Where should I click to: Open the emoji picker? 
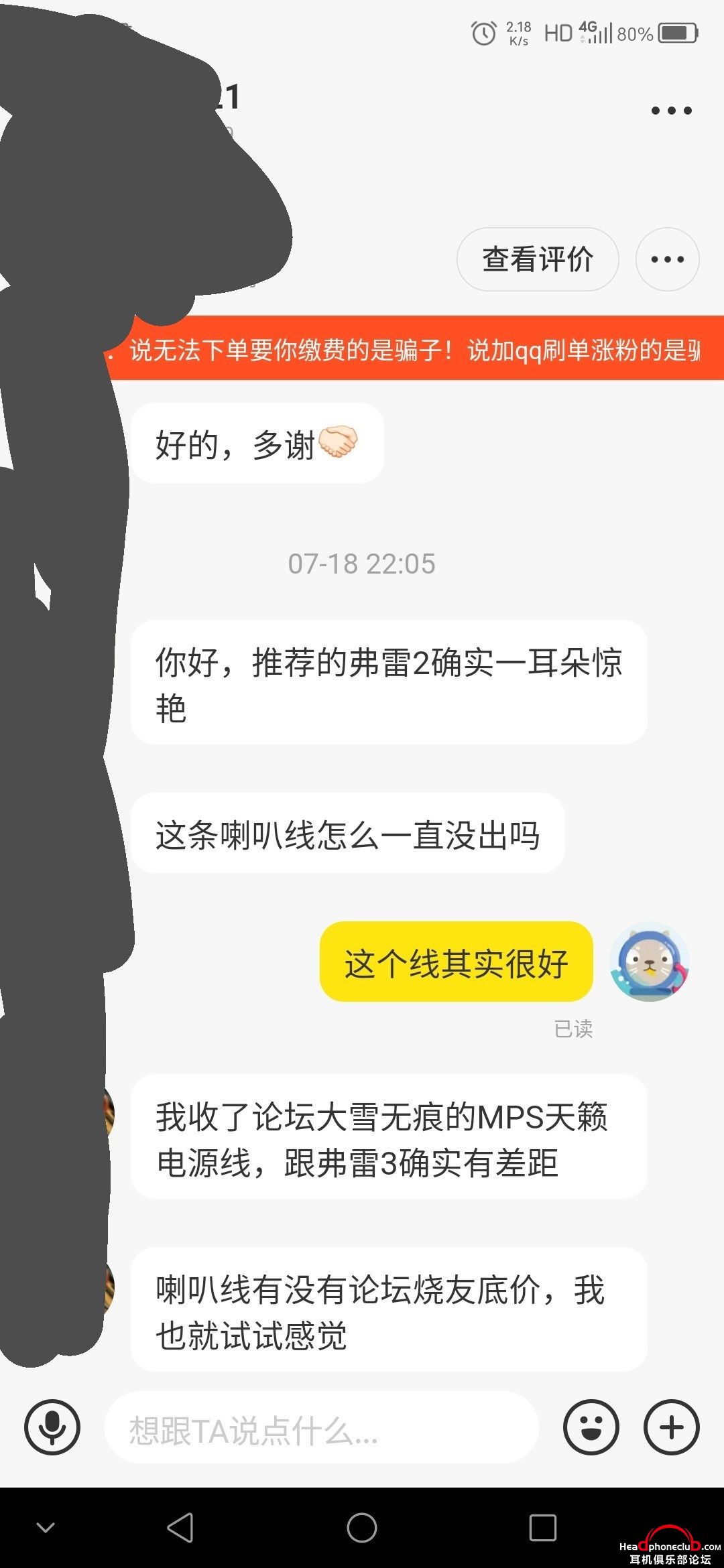(x=591, y=1428)
